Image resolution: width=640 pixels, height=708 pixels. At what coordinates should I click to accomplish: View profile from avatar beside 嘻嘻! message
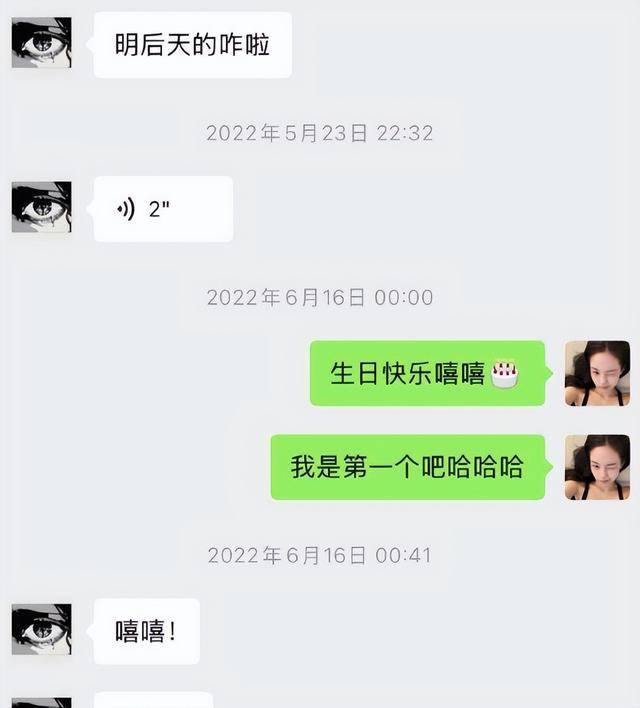point(41,630)
